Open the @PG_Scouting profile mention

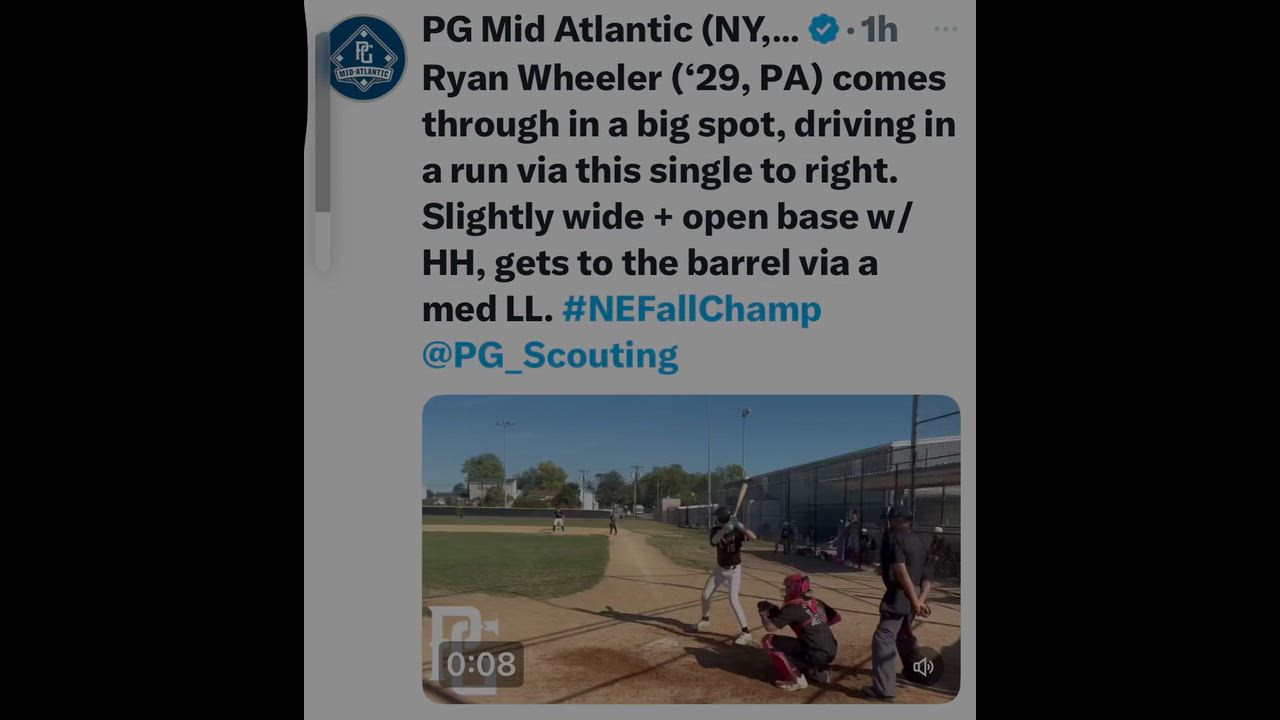(x=550, y=355)
